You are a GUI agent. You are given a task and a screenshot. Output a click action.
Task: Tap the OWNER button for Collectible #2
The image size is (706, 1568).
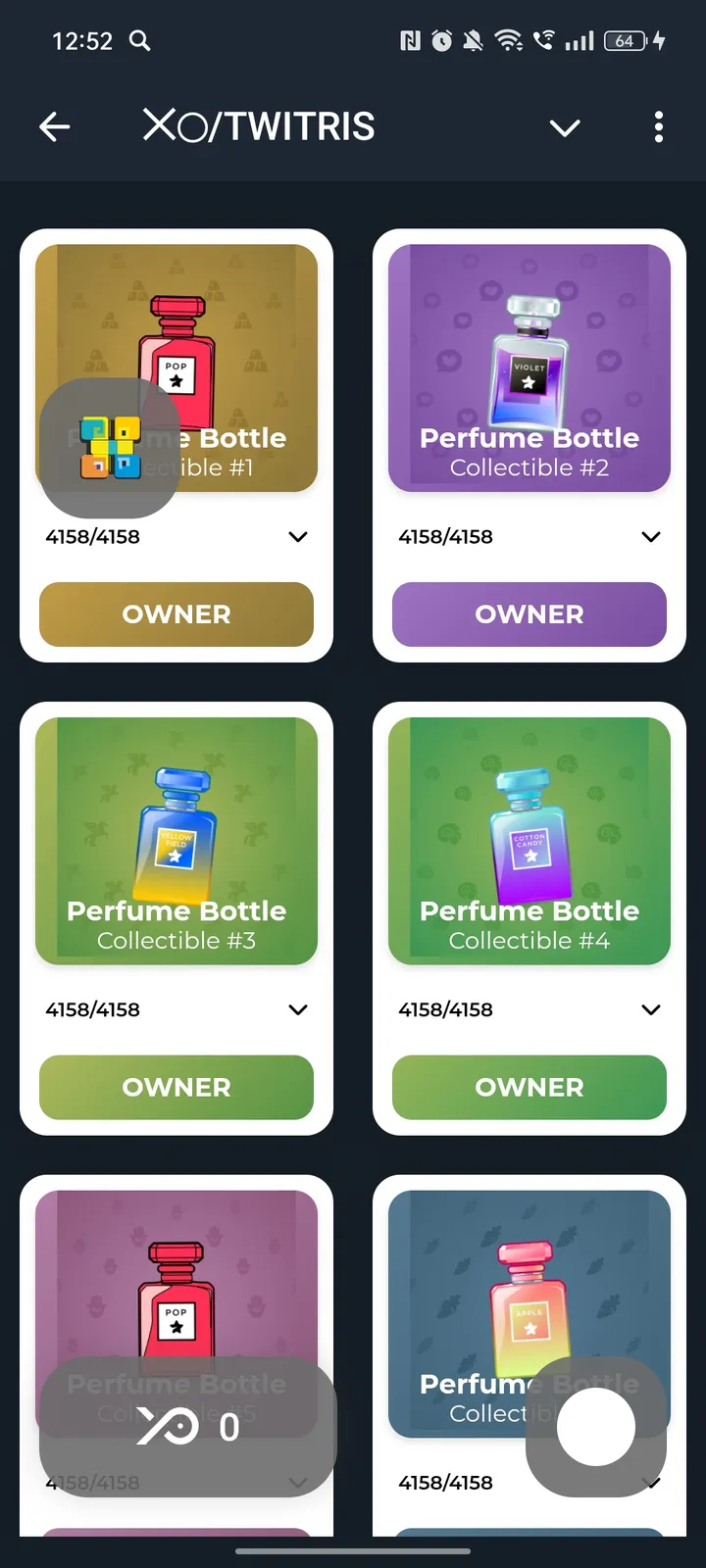coord(529,614)
